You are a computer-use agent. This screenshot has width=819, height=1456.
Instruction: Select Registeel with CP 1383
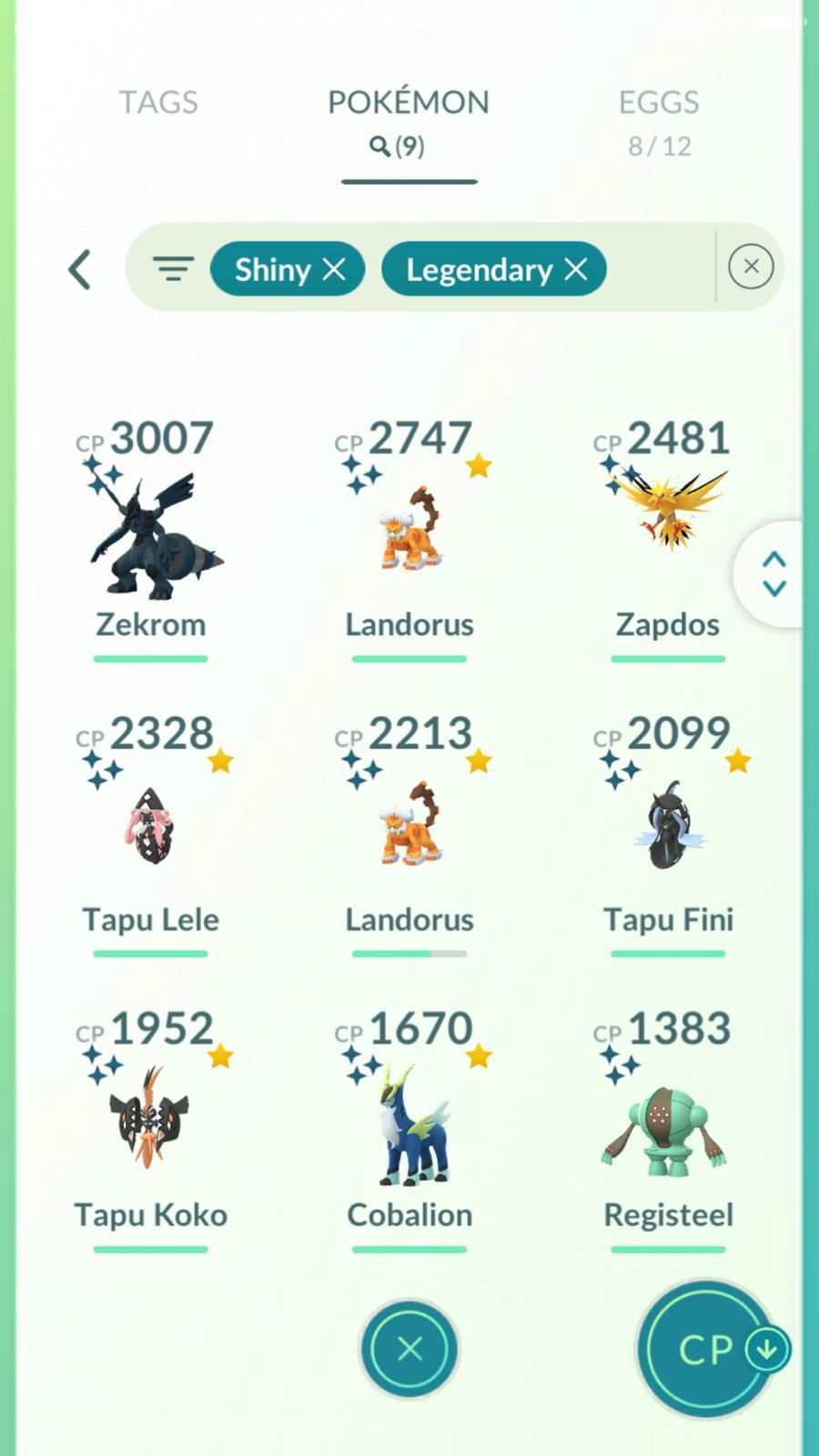coord(668,1126)
